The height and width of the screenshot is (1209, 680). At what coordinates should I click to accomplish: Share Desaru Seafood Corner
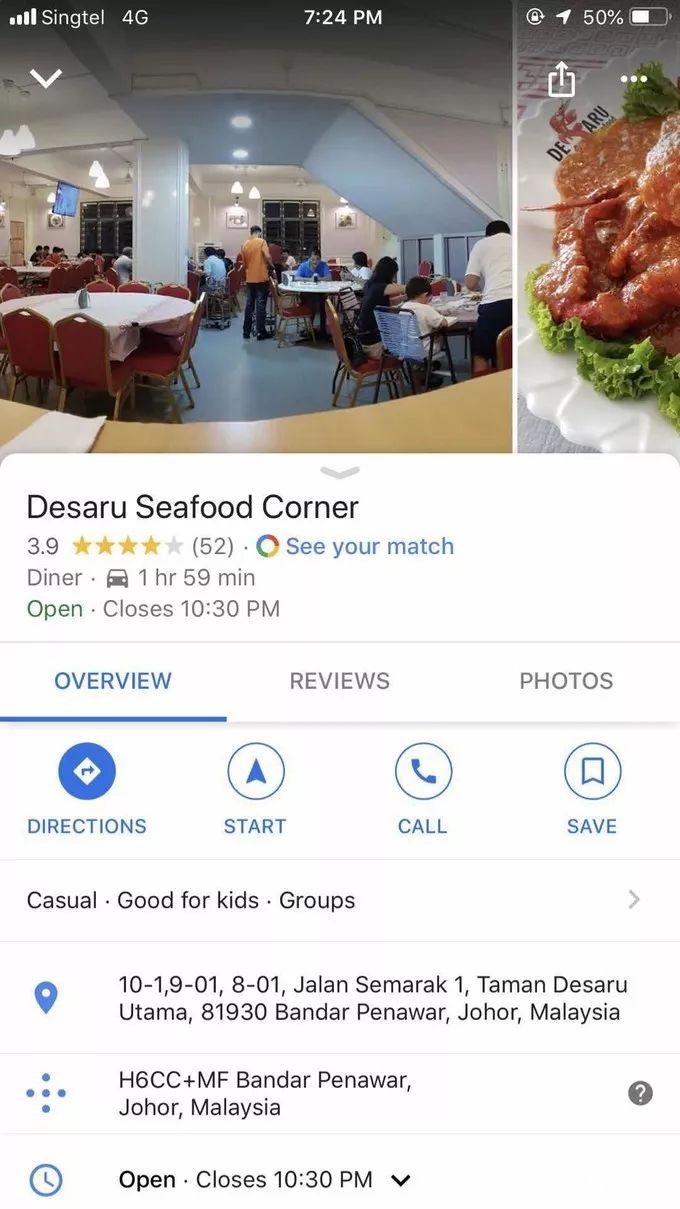point(562,79)
